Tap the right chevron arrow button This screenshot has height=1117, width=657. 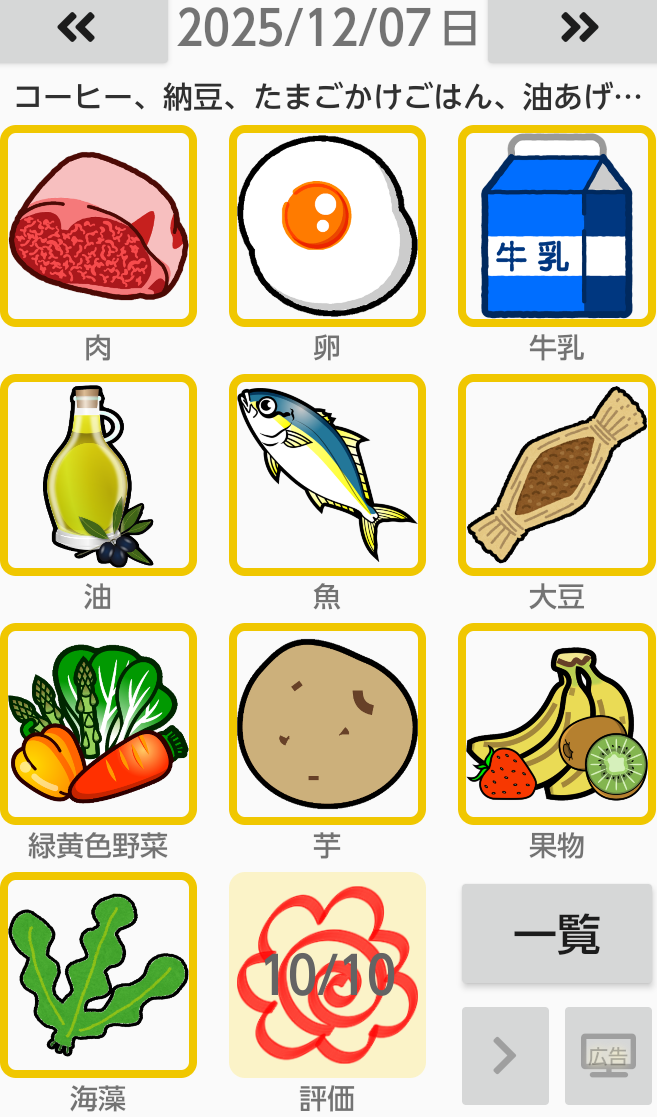click(505, 1055)
